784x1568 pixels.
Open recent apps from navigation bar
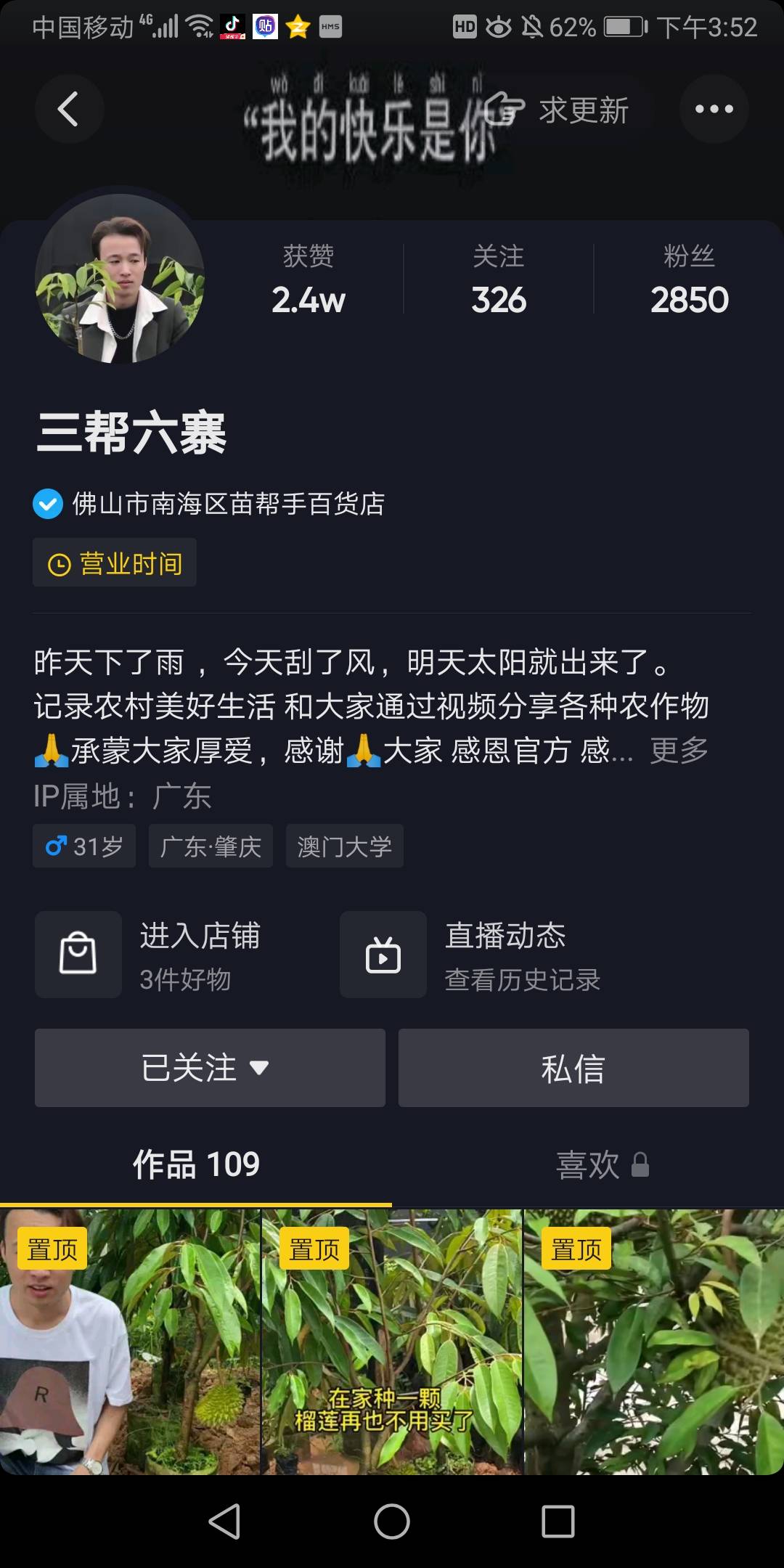click(x=558, y=1522)
